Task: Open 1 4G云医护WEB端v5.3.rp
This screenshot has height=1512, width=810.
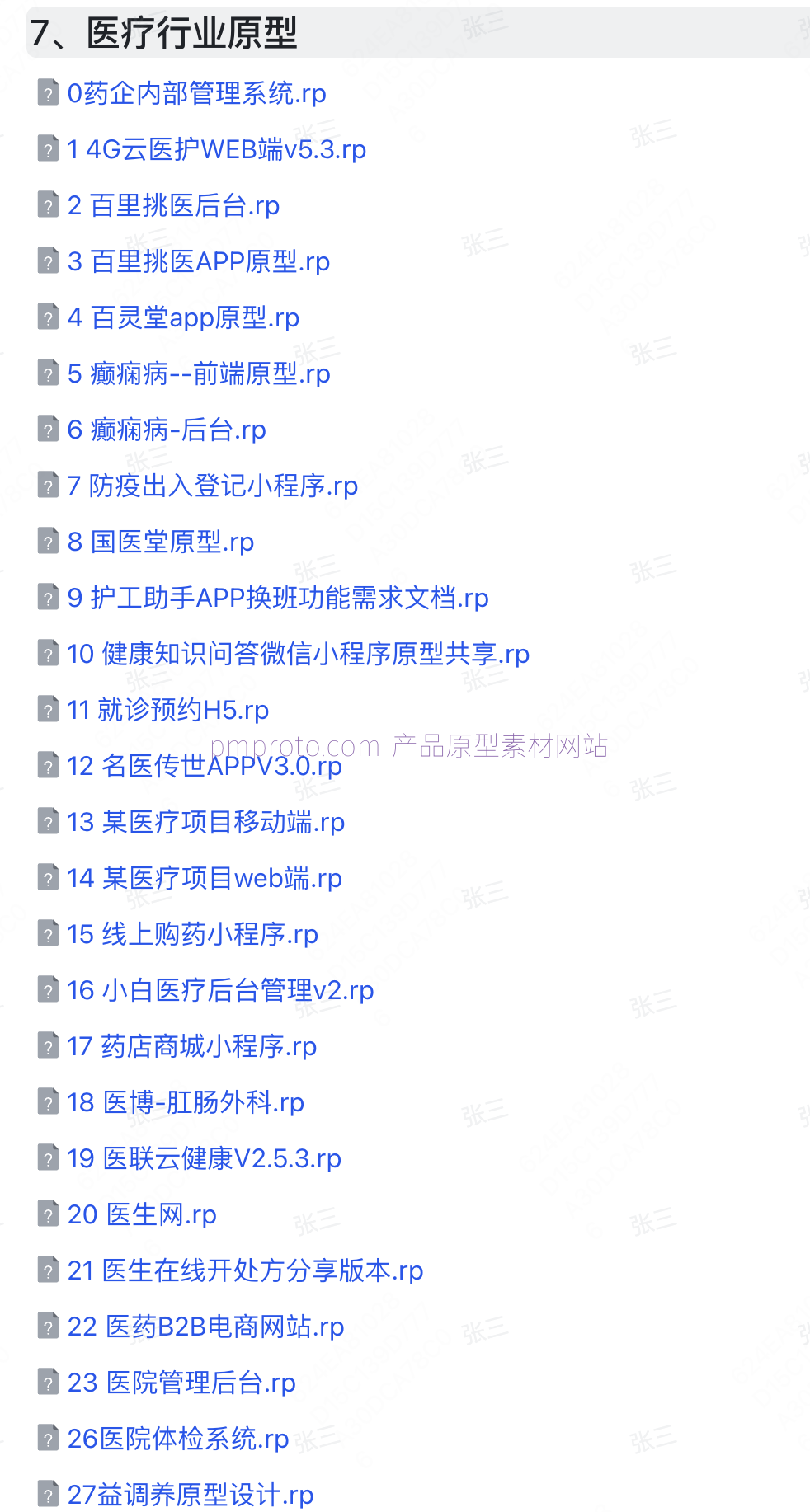Action: tap(216, 149)
